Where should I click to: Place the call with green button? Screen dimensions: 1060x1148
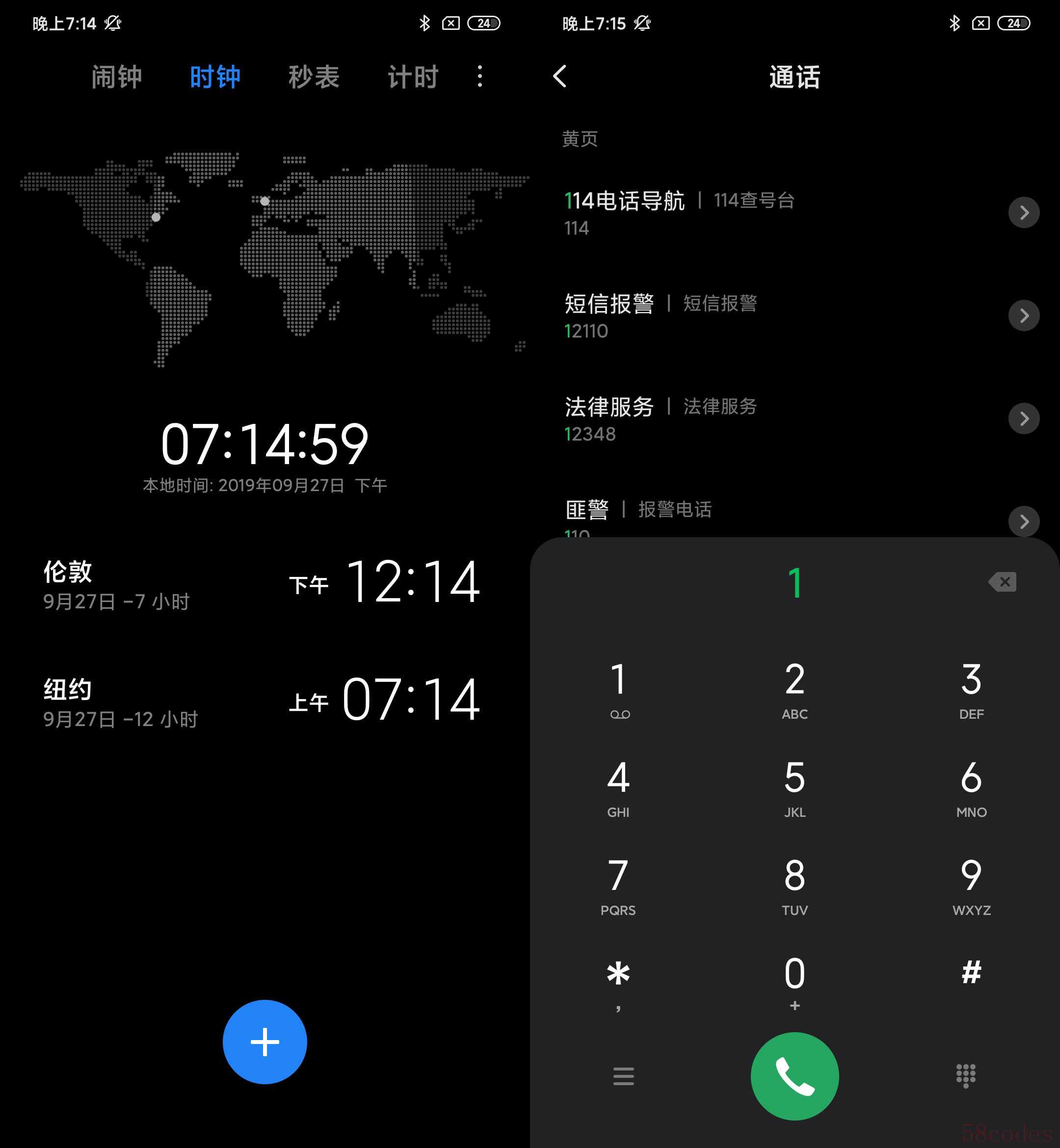coord(795,1076)
